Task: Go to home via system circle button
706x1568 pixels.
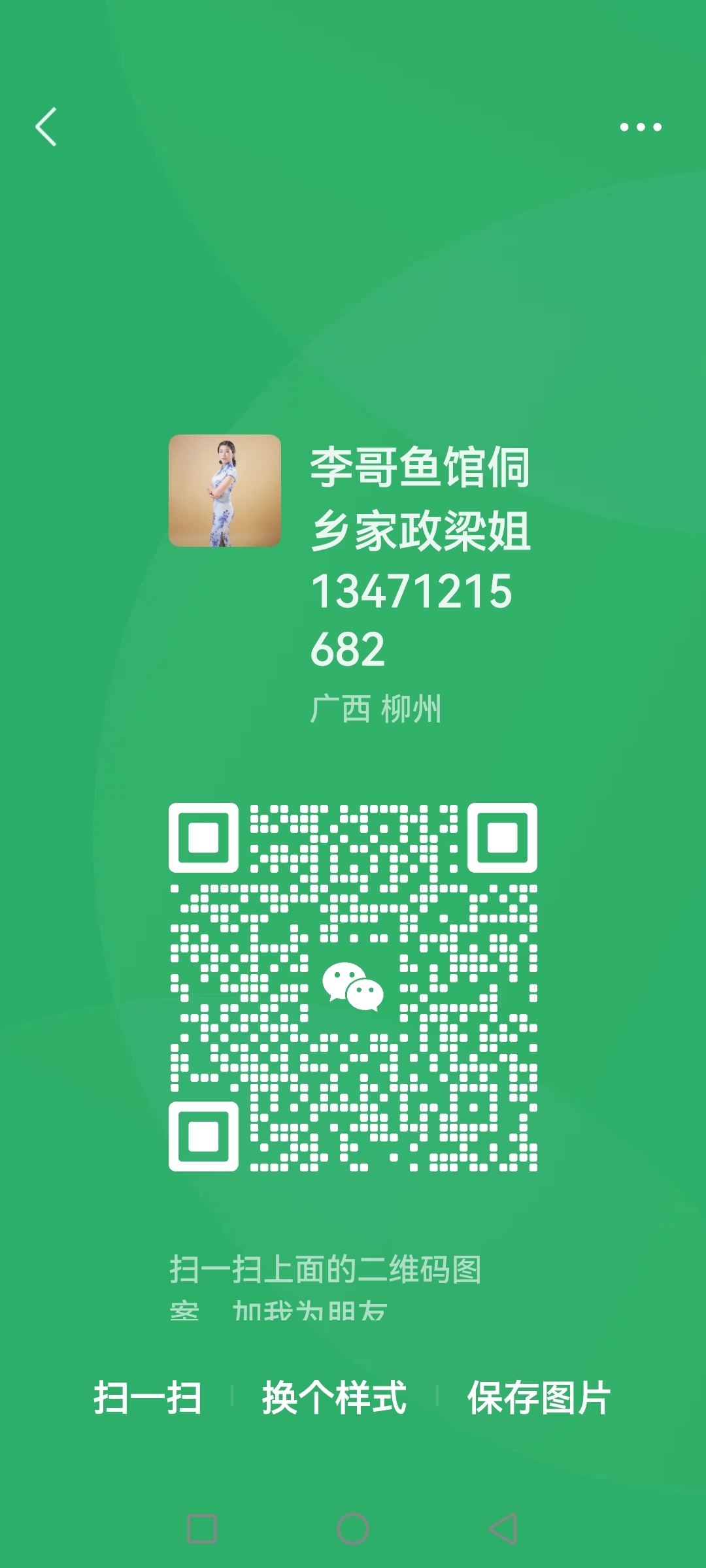Action: (x=353, y=1529)
